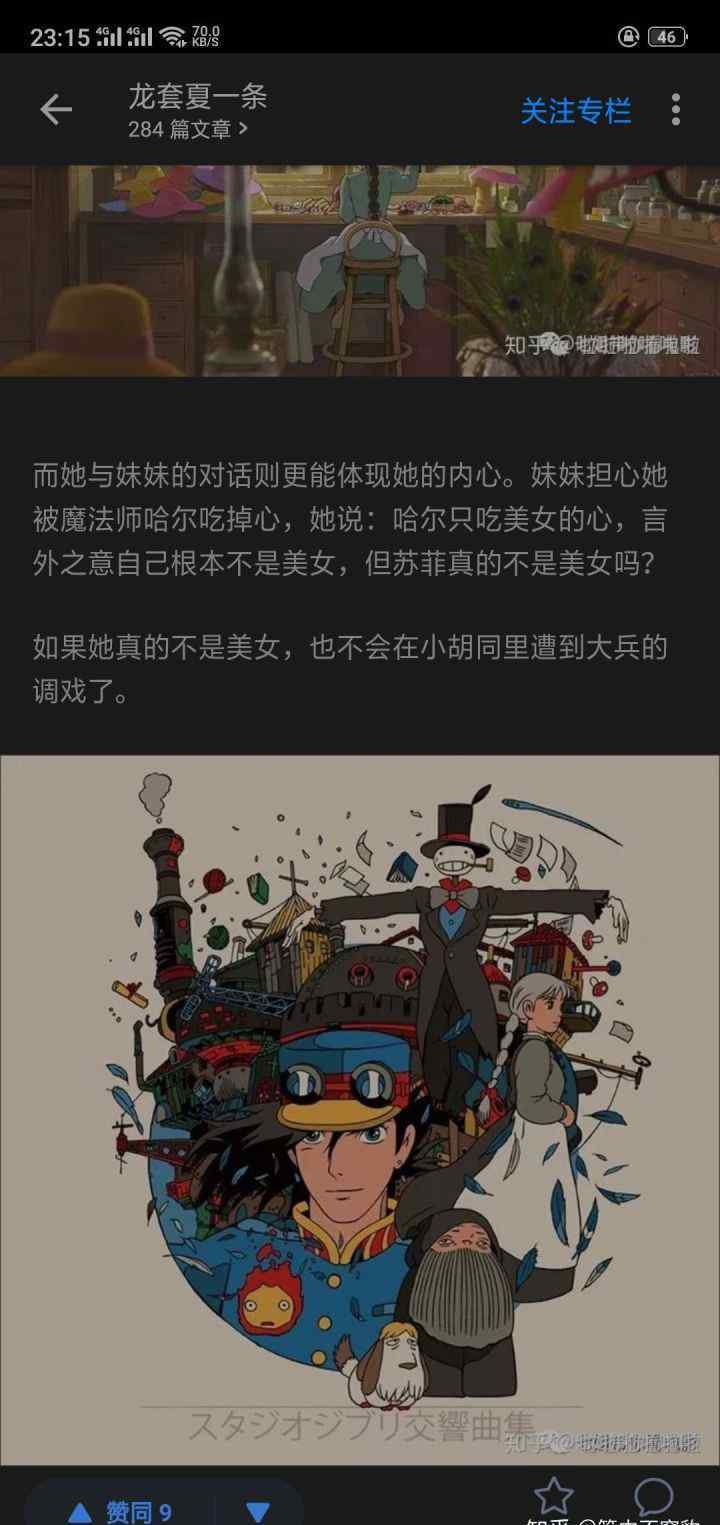Follow the column via 关注专栏
The image size is (720, 1525).
(x=576, y=111)
